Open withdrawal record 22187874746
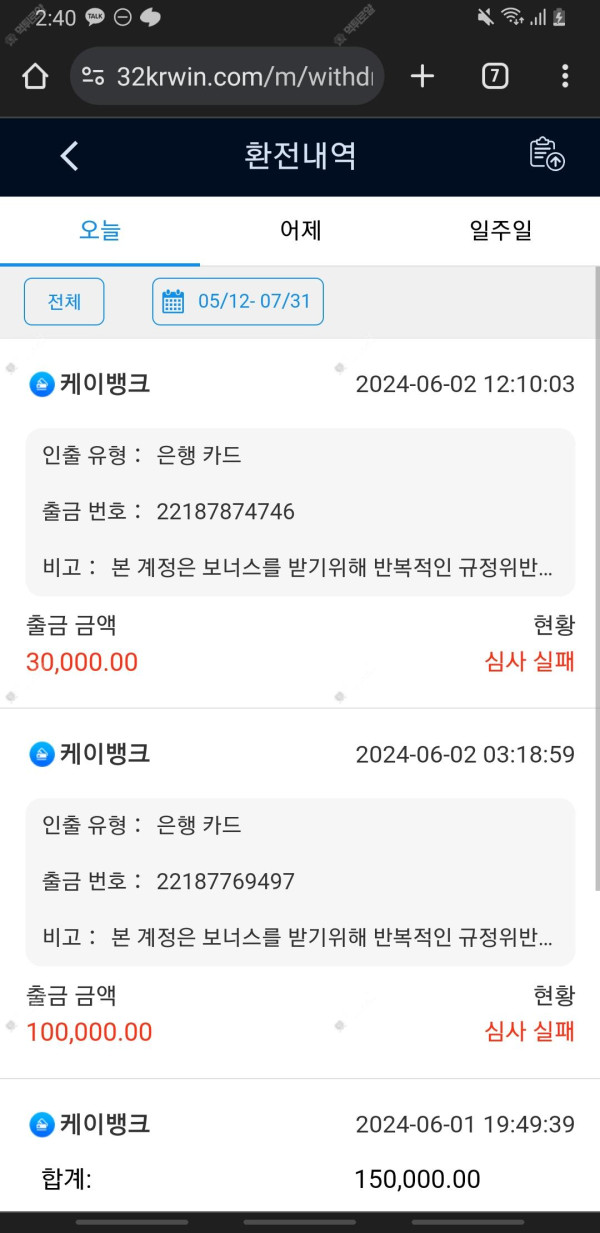Screen dimensions: 600x1233 (300, 512)
